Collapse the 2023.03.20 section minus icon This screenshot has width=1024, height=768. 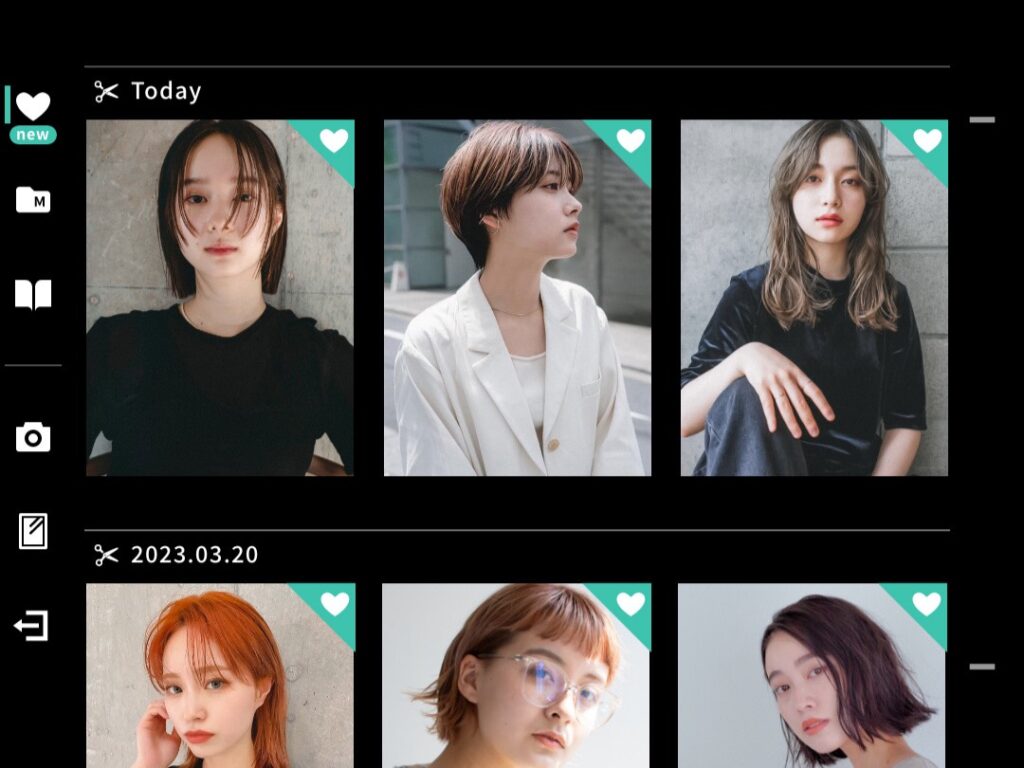pyautogui.click(x=982, y=666)
